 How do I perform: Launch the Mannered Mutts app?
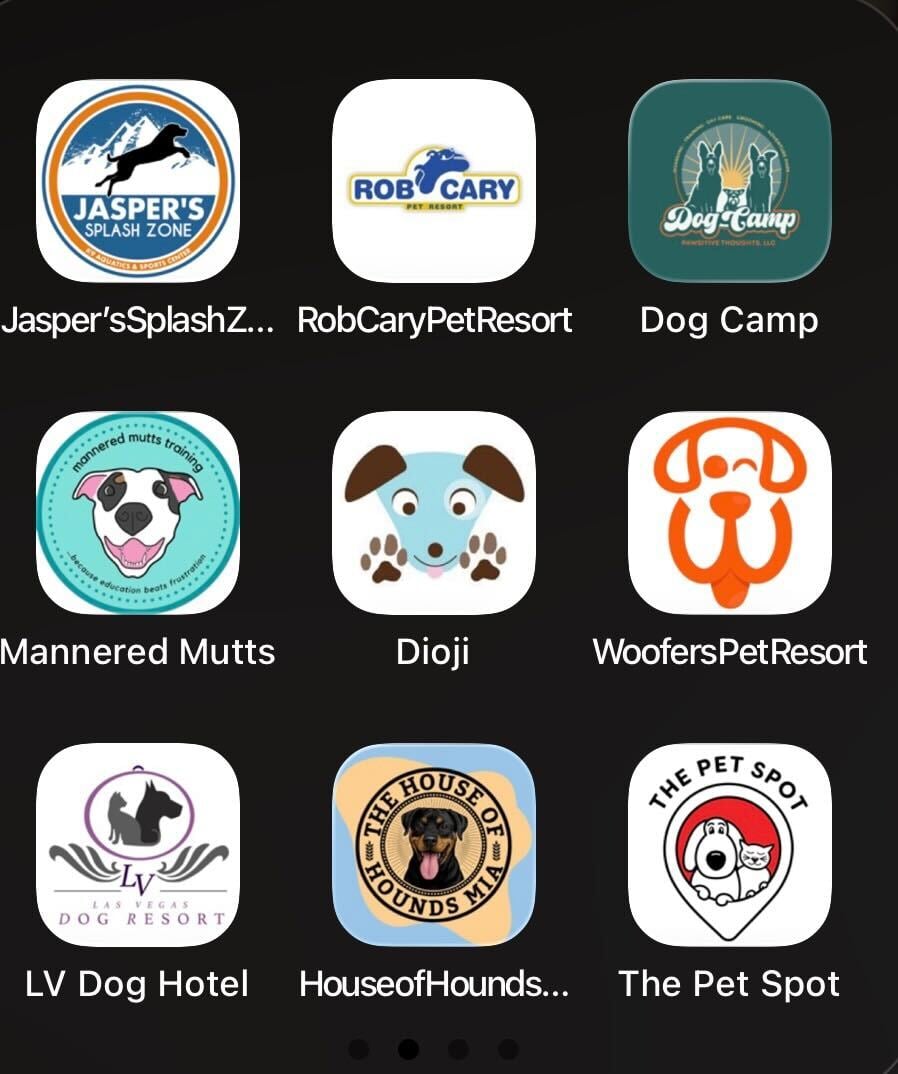coord(138,513)
